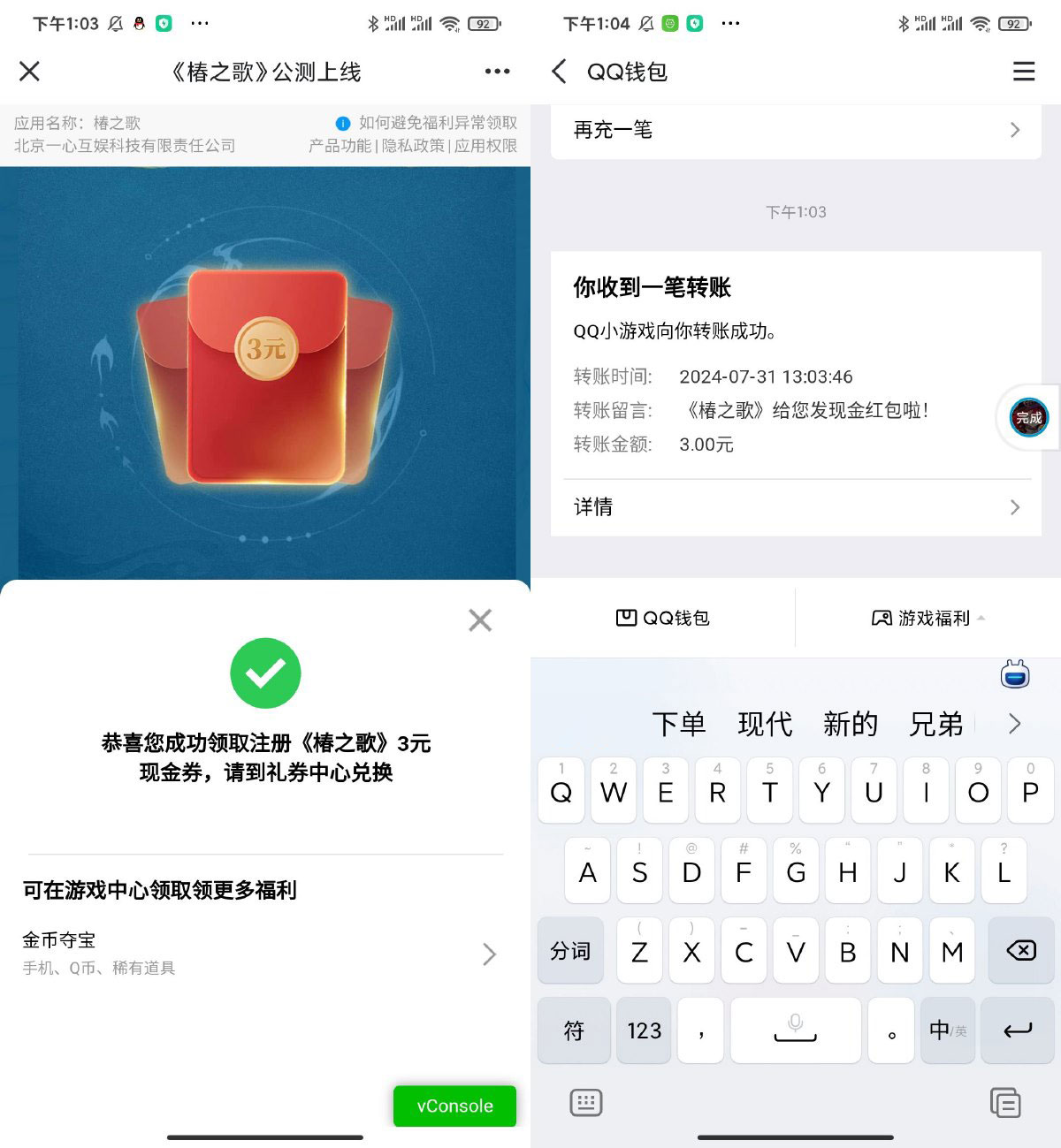Close the 《椿之歌》公测上线 page
The height and width of the screenshot is (1148, 1061).
click(29, 72)
